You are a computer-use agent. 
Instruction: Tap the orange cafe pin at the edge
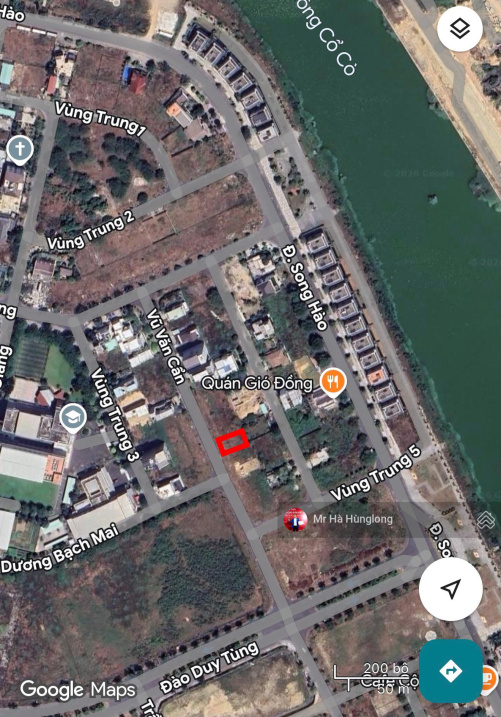[x=490, y=678]
